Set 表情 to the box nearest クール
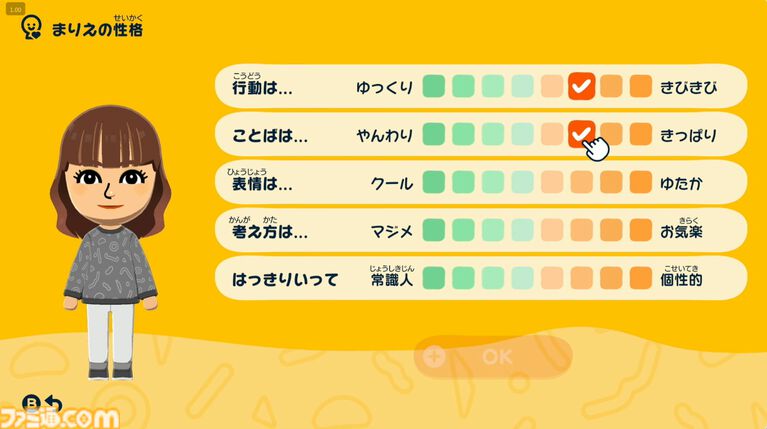 point(433,182)
